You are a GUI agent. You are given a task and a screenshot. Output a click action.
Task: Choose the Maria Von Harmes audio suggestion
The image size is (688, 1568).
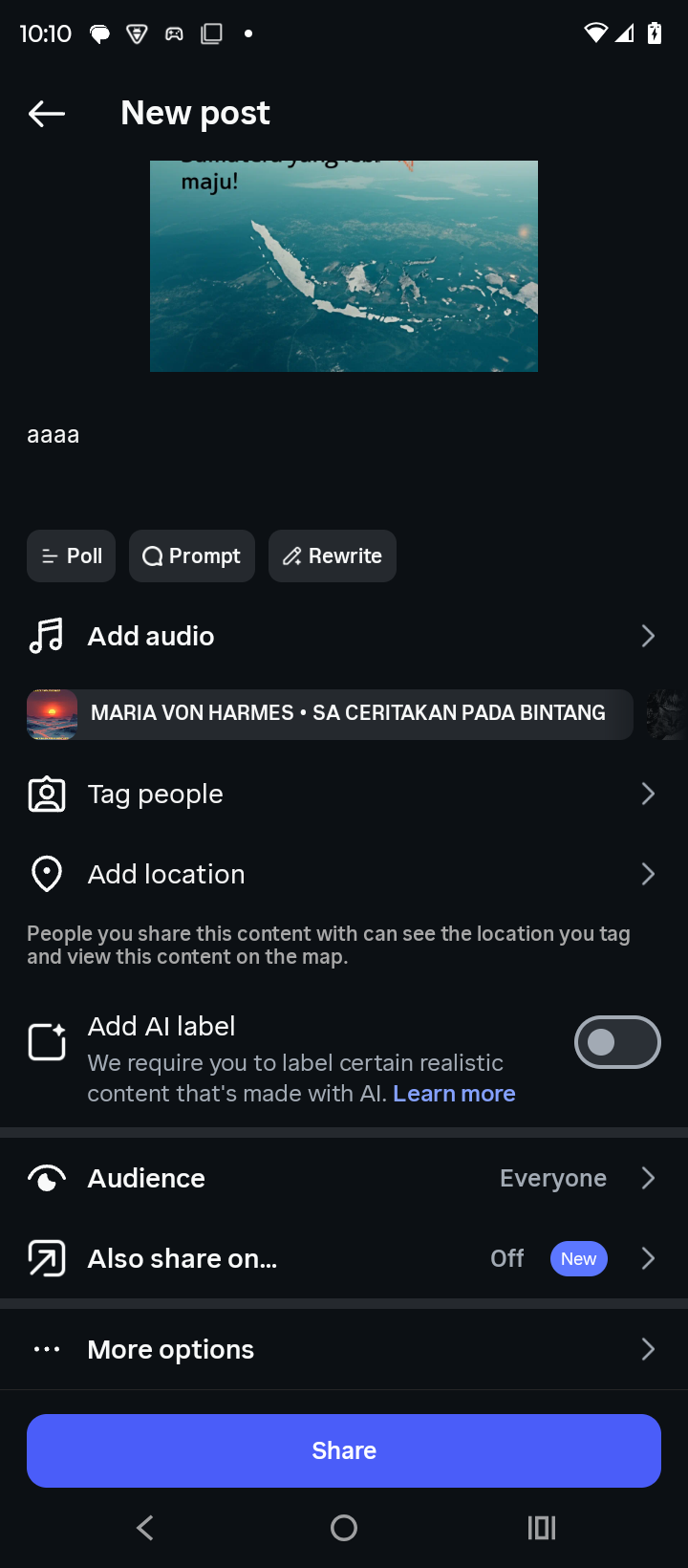click(x=330, y=714)
